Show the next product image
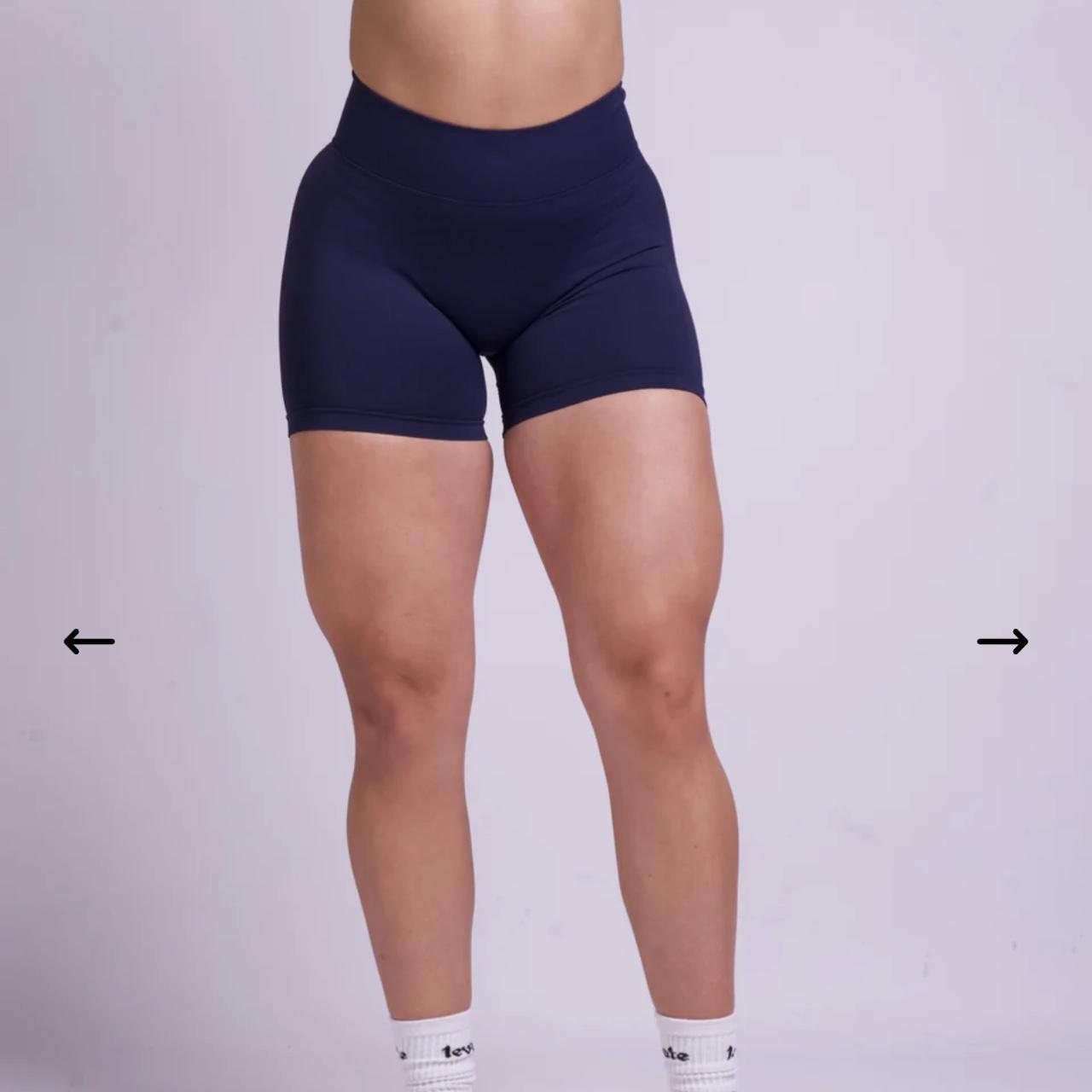 pyautogui.click(x=1002, y=642)
